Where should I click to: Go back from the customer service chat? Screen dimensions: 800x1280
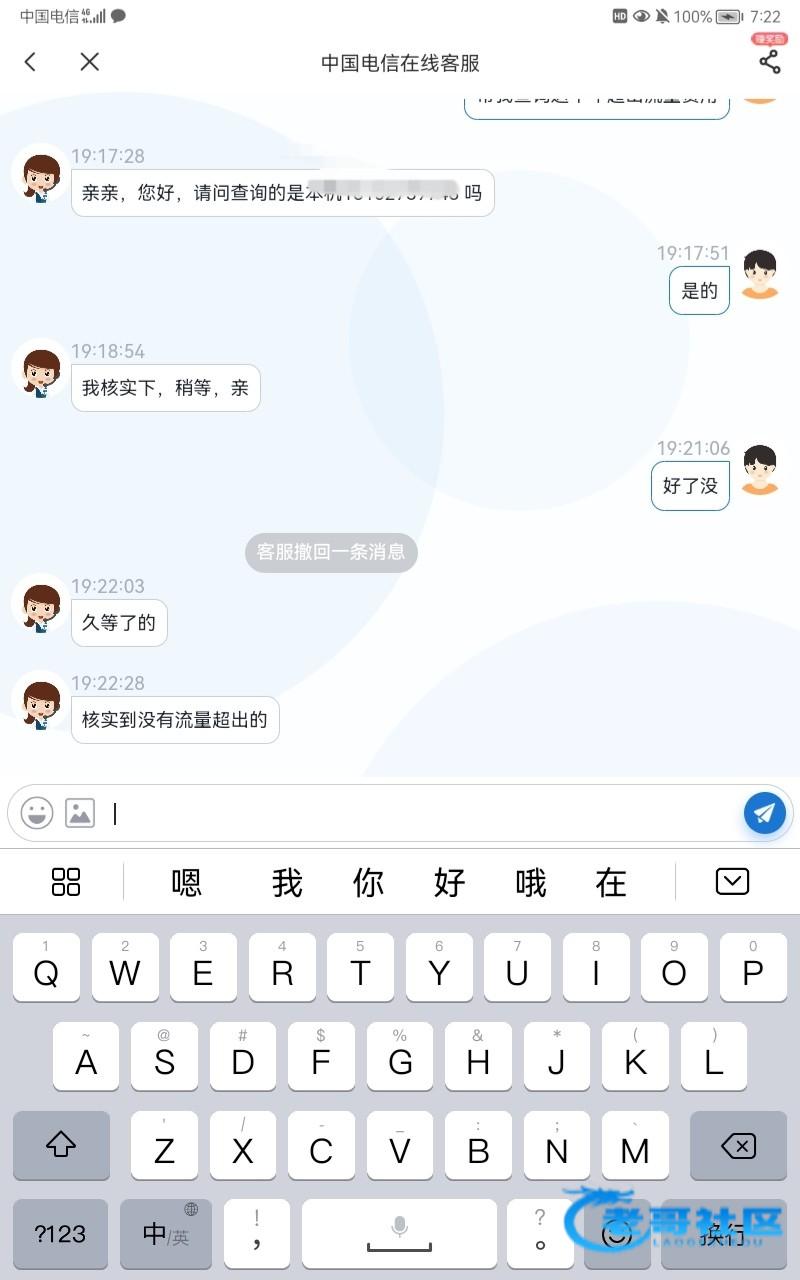pyautogui.click(x=30, y=62)
